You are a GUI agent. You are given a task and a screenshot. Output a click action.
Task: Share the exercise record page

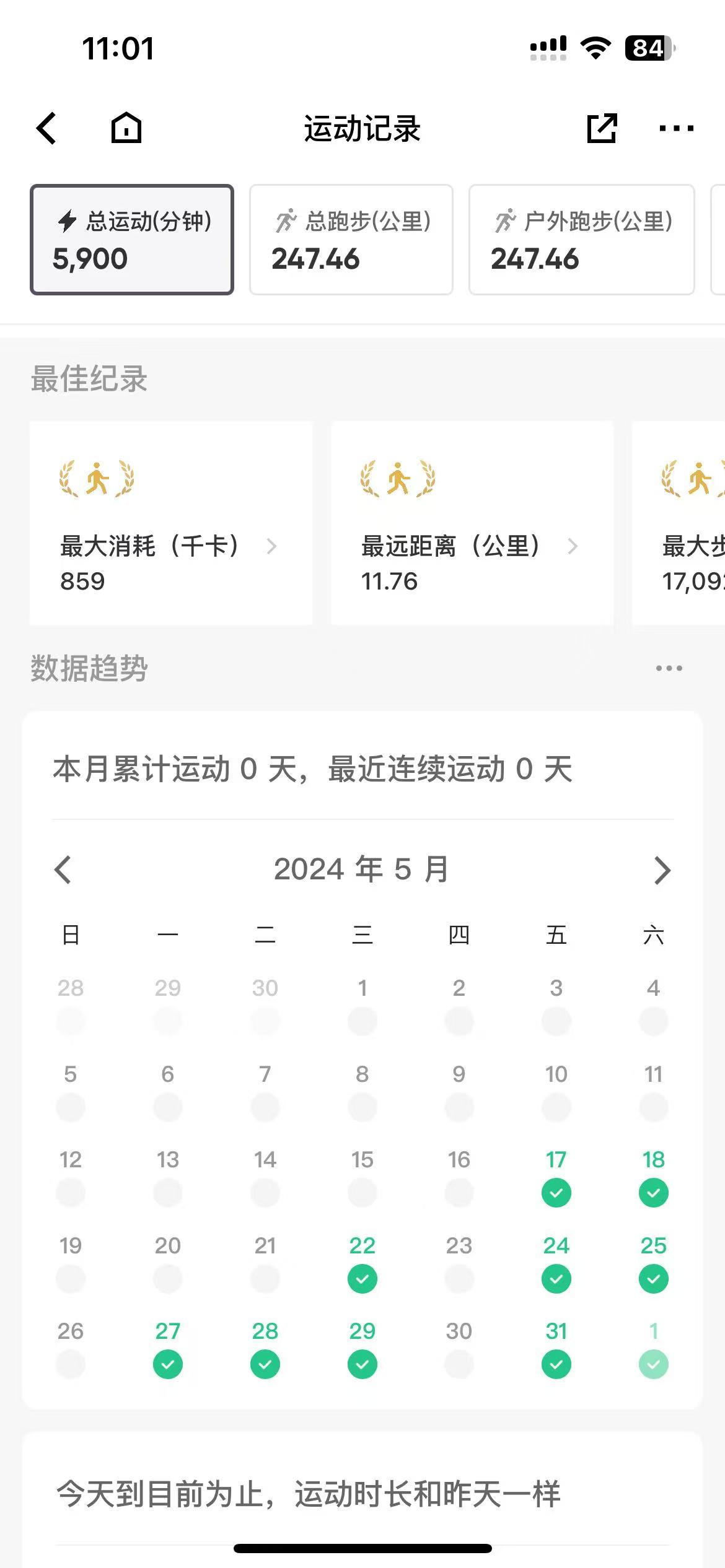[x=602, y=128]
